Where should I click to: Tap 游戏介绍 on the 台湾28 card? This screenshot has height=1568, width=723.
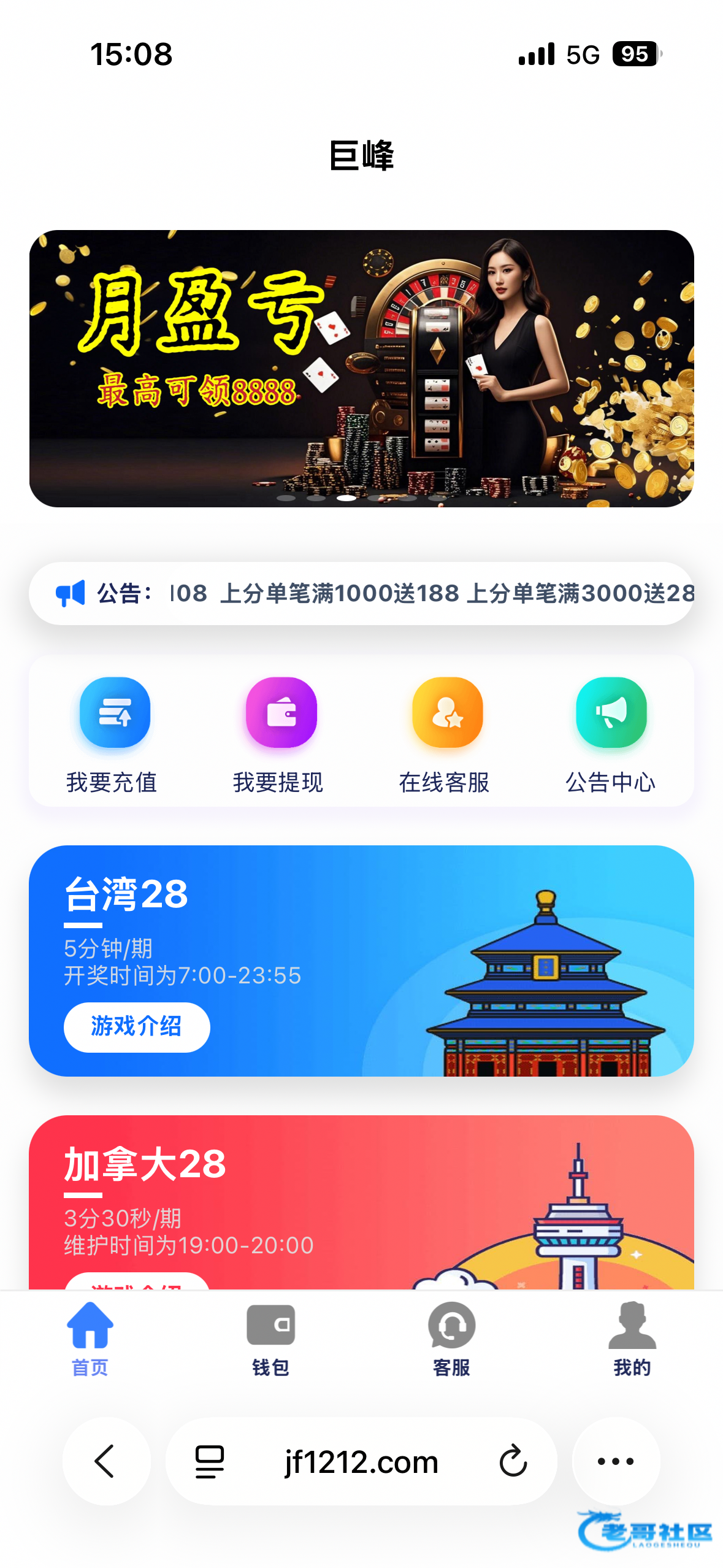pyautogui.click(x=137, y=1027)
